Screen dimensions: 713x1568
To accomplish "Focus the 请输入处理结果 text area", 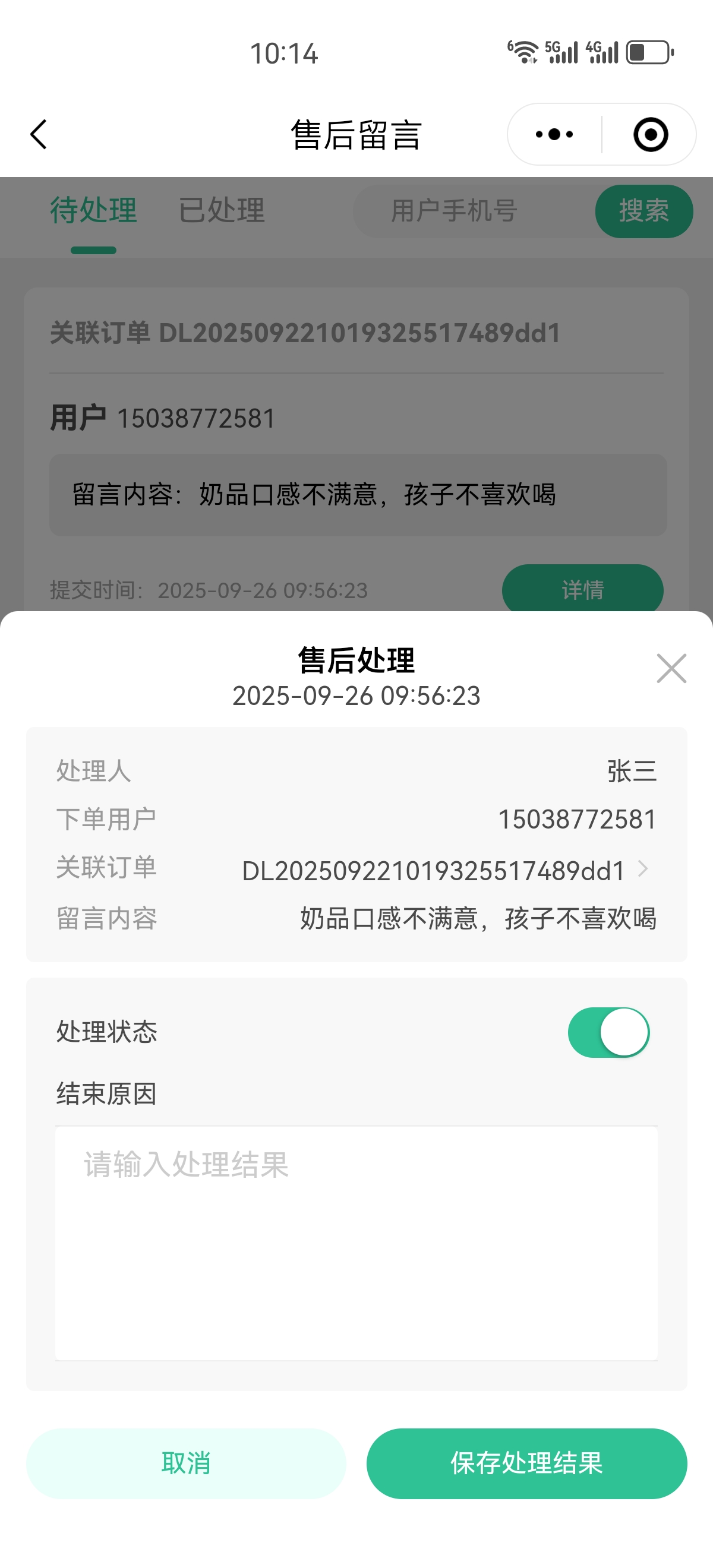I will [x=356, y=1242].
